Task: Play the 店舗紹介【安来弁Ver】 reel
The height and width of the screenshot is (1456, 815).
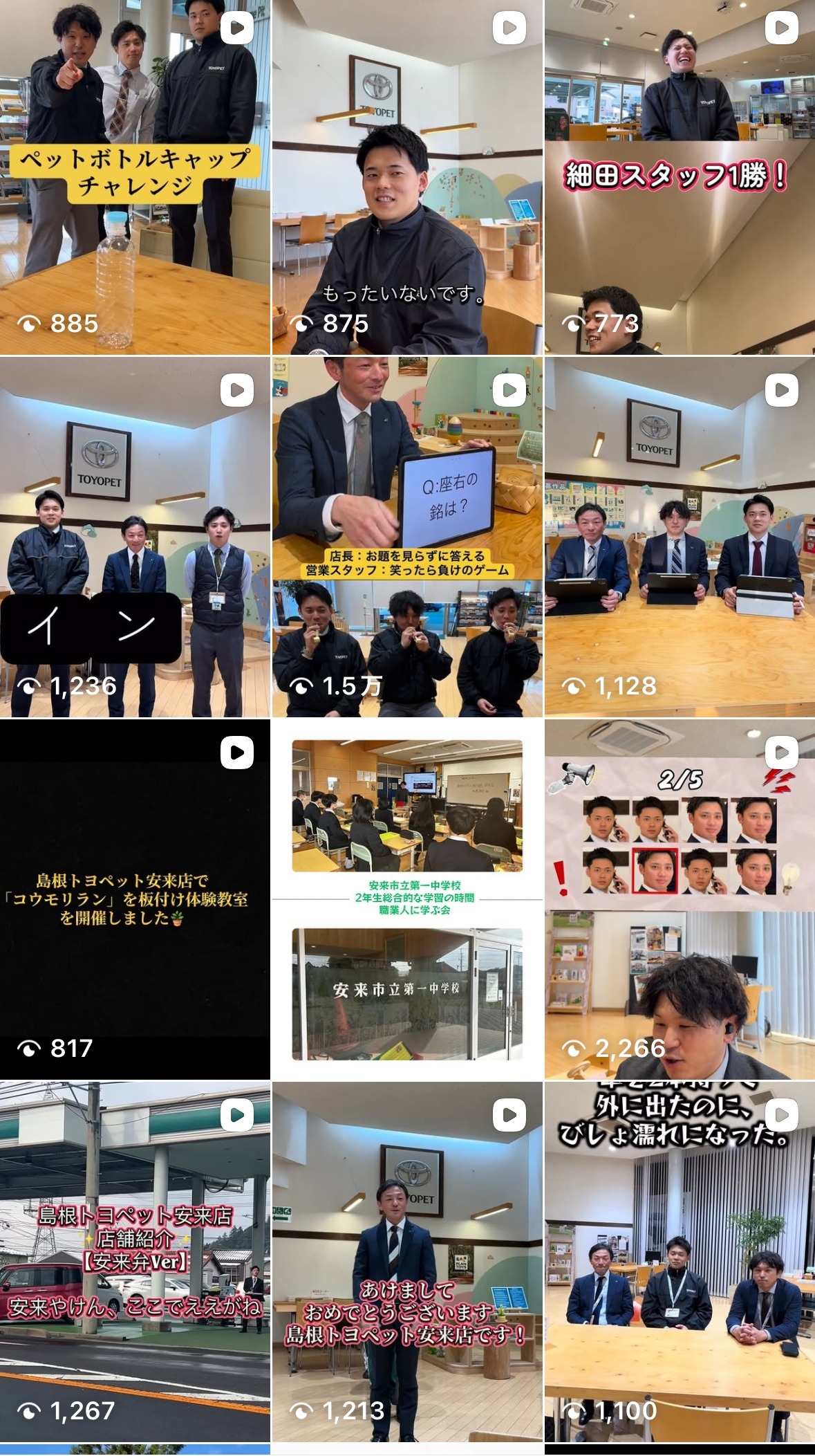Action: pos(135,1262)
